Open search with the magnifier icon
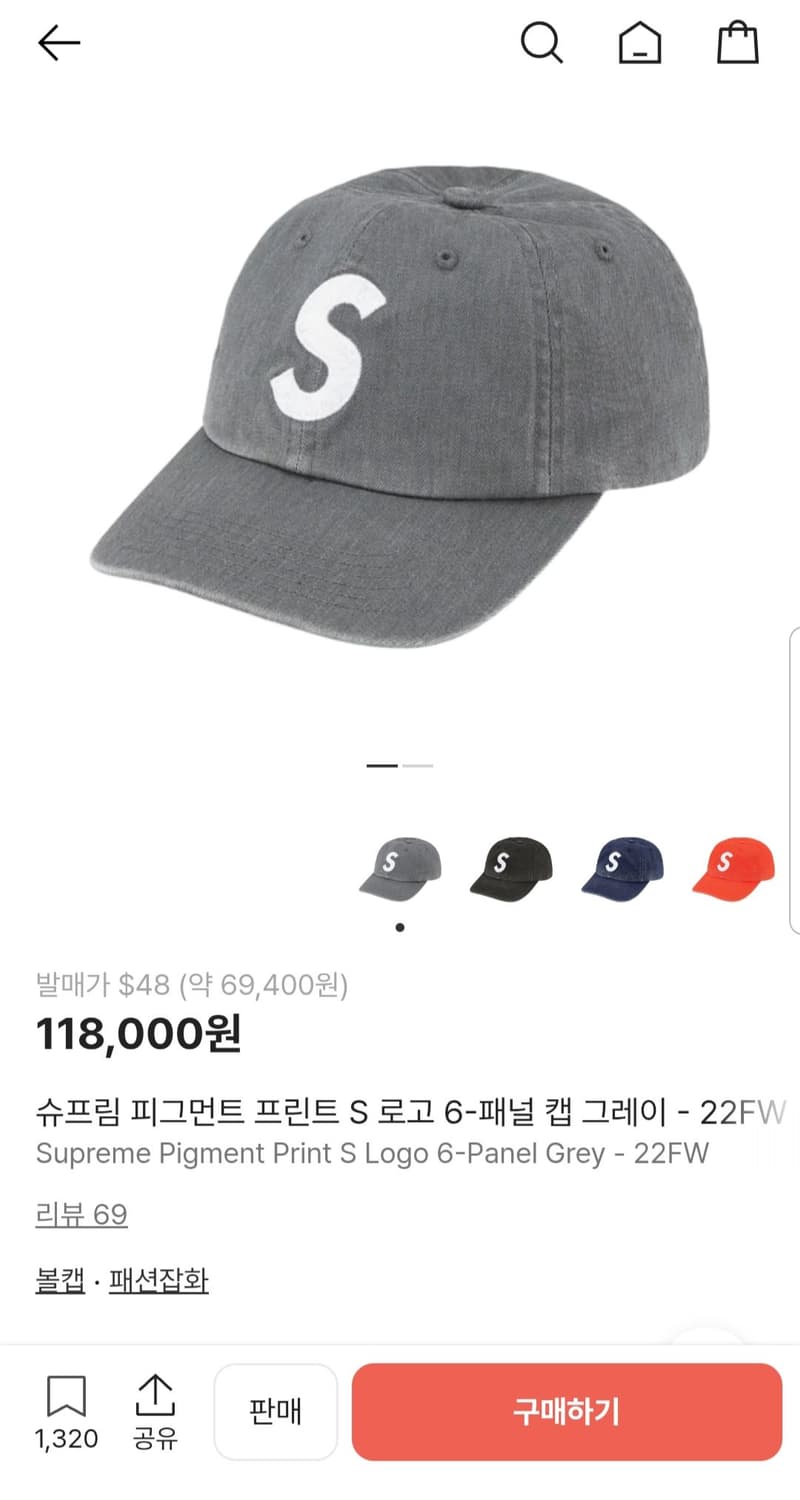 coord(543,42)
